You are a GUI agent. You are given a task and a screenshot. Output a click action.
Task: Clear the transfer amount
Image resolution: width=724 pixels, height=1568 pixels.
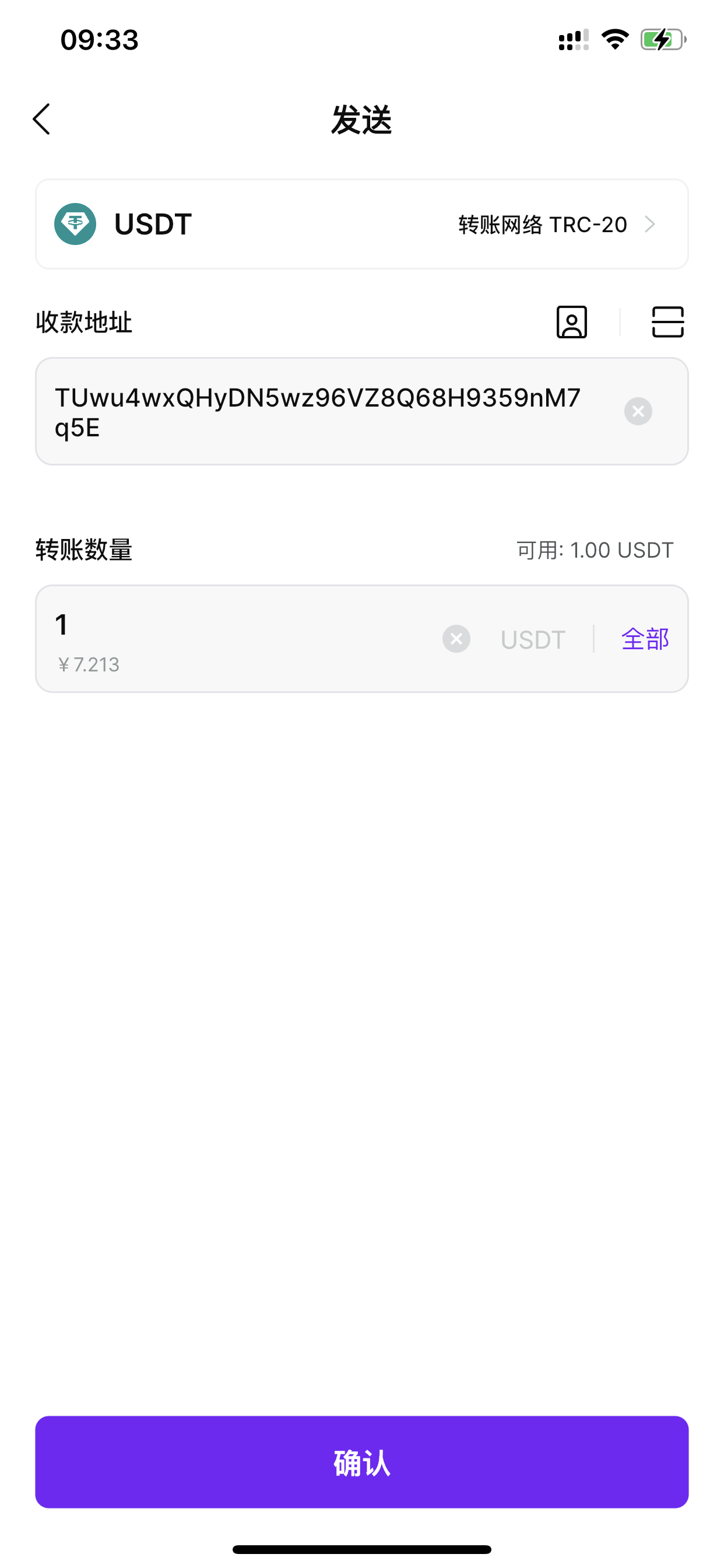tap(456, 639)
